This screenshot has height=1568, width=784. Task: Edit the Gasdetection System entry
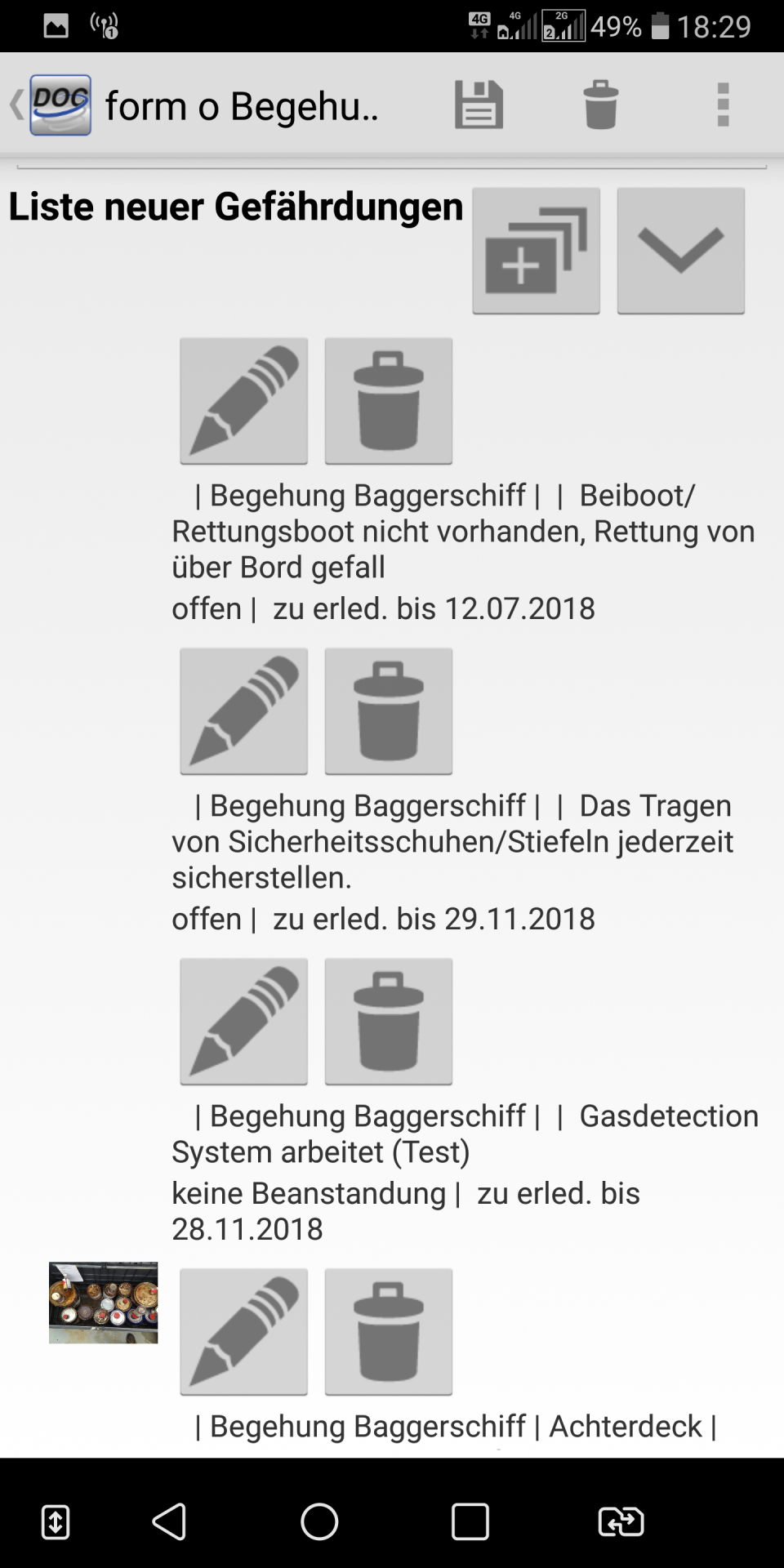click(x=244, y=1022)
